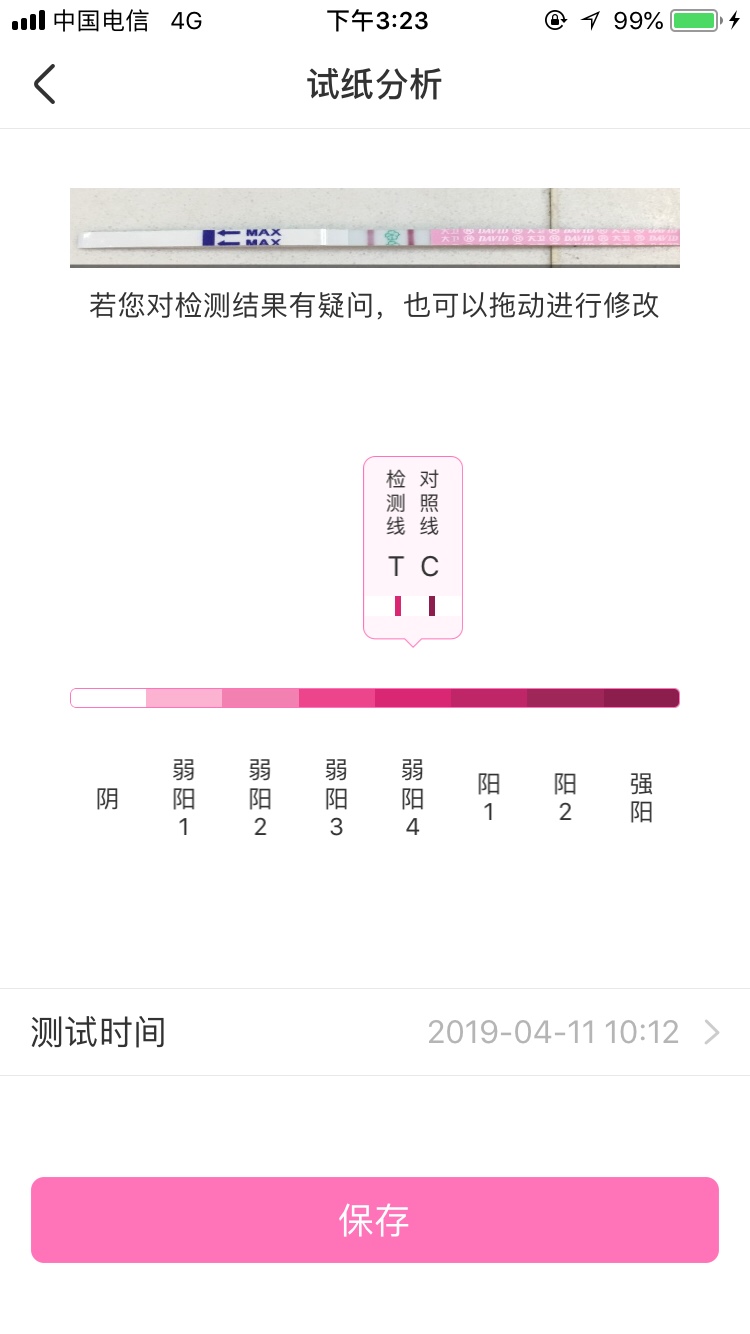750x1334 pixels.
Task: Select the 弱阳1 color level
Action: click(184, 698)
